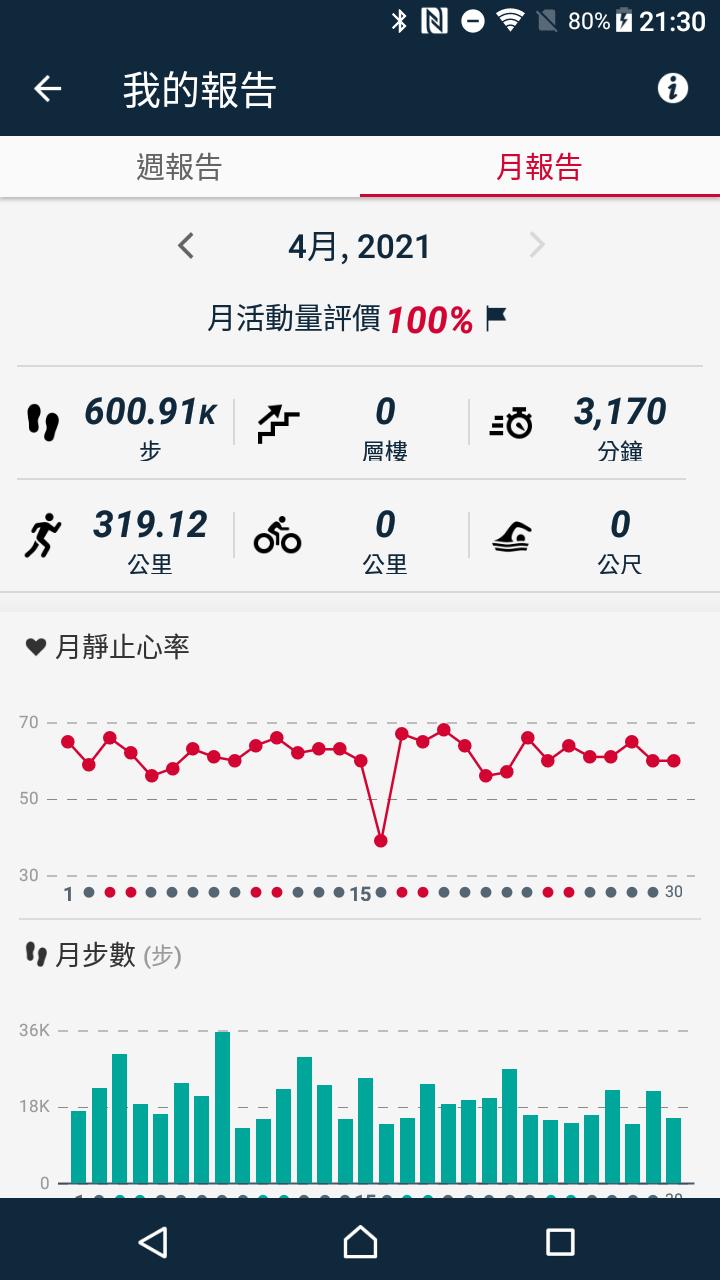Open recent apps from navigation bar
The height and width of the screenshot is (1280, 720).
560,1241
